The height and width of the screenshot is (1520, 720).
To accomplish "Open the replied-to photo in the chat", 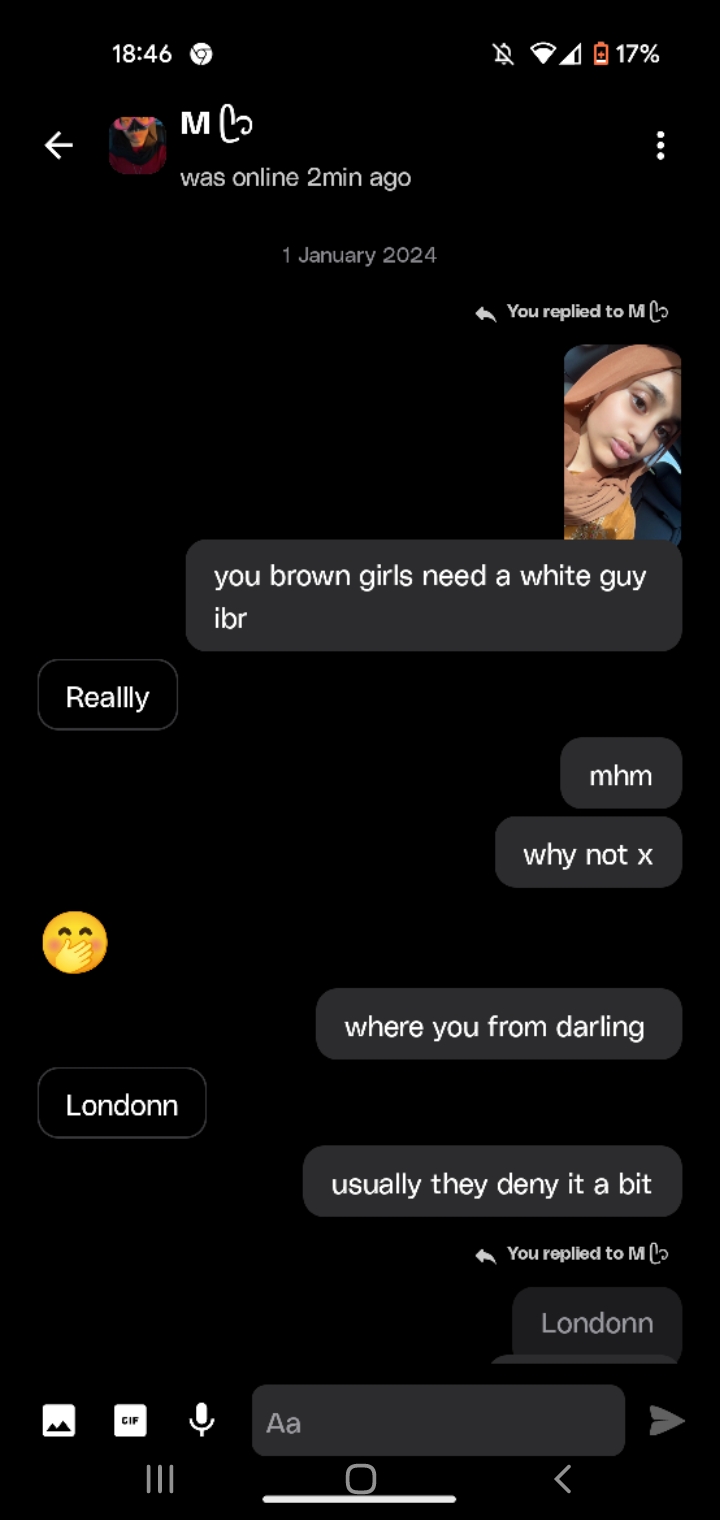I will tap(622, 443).
